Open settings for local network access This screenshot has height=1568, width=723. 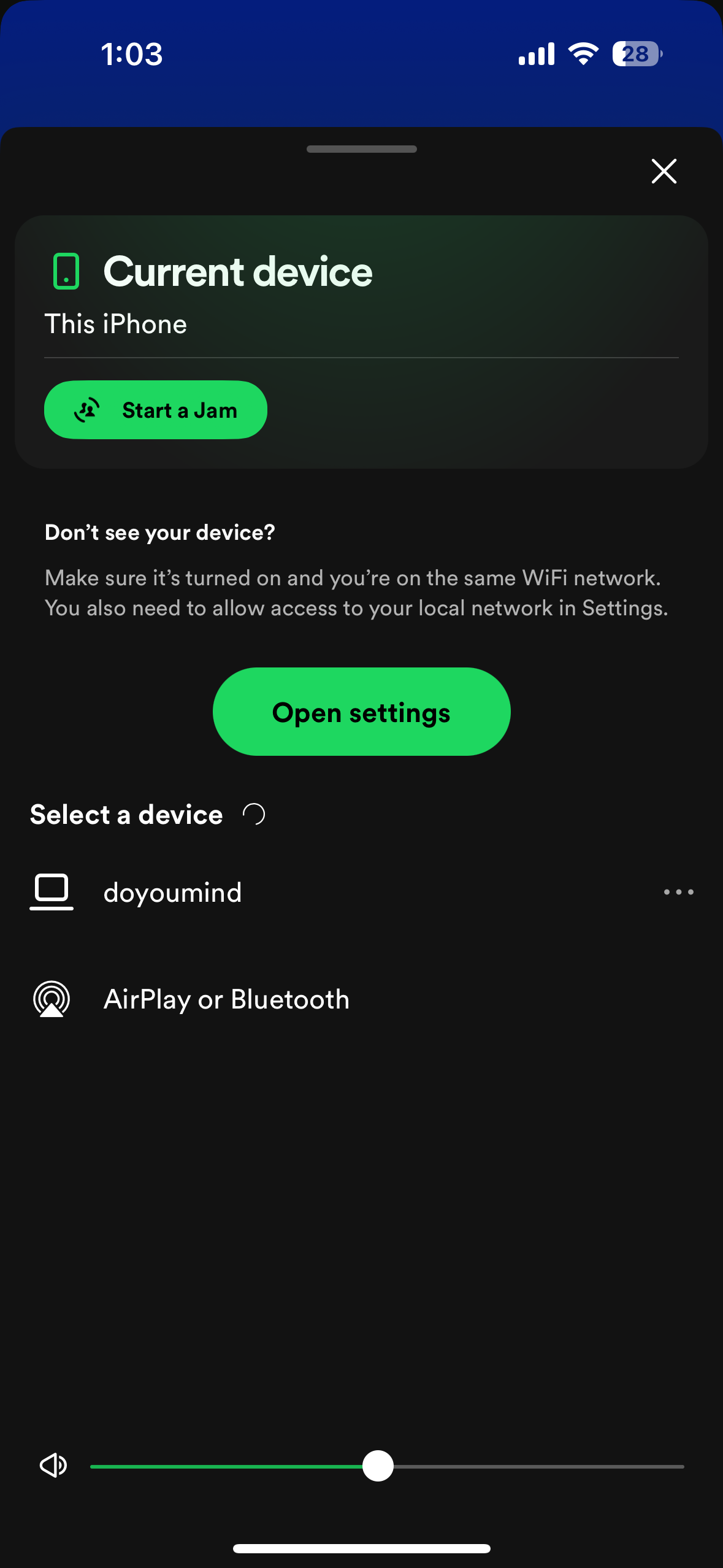[x=361, y=712]
